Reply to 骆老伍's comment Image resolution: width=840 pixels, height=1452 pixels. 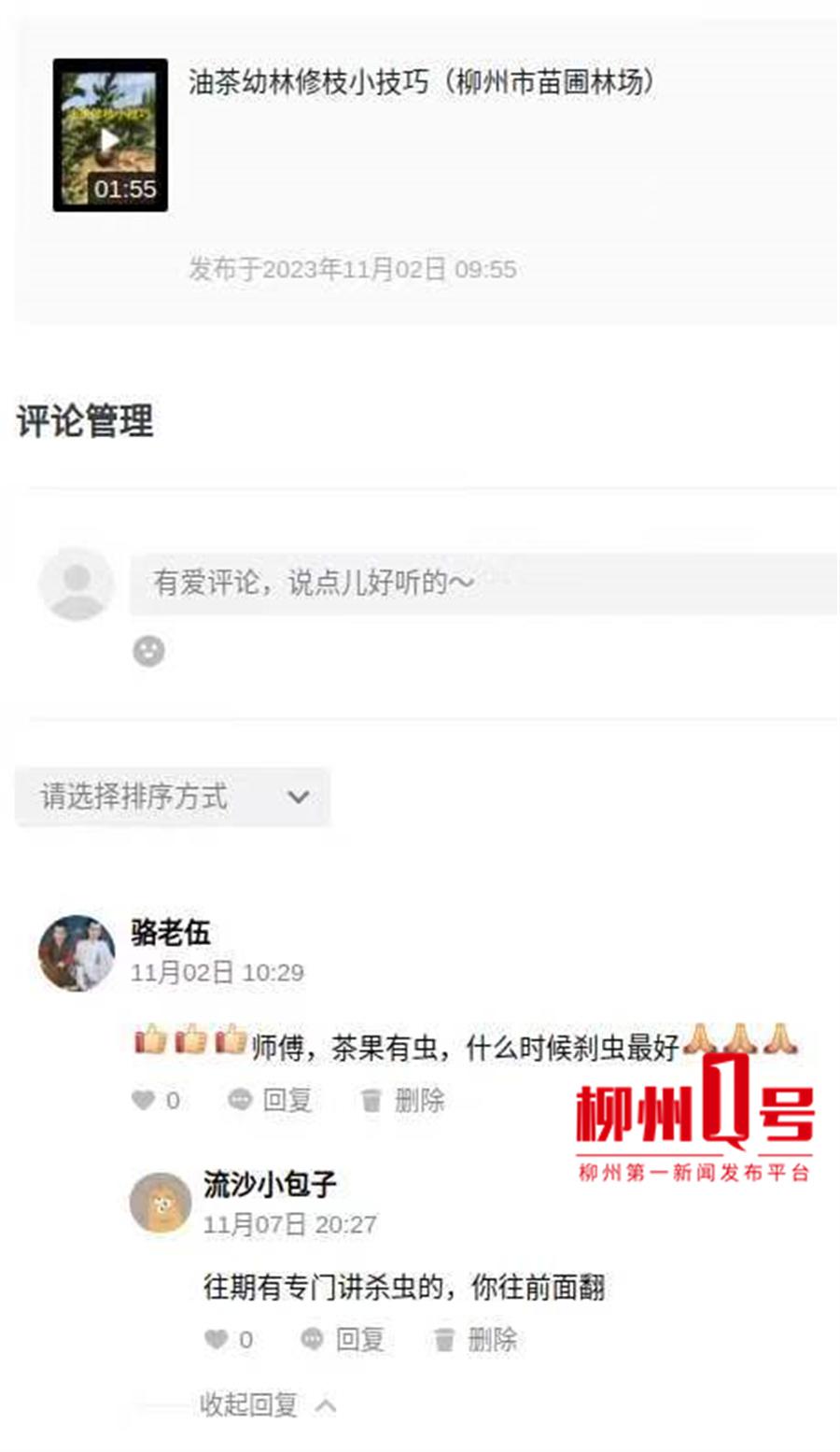pos(271,1100)
